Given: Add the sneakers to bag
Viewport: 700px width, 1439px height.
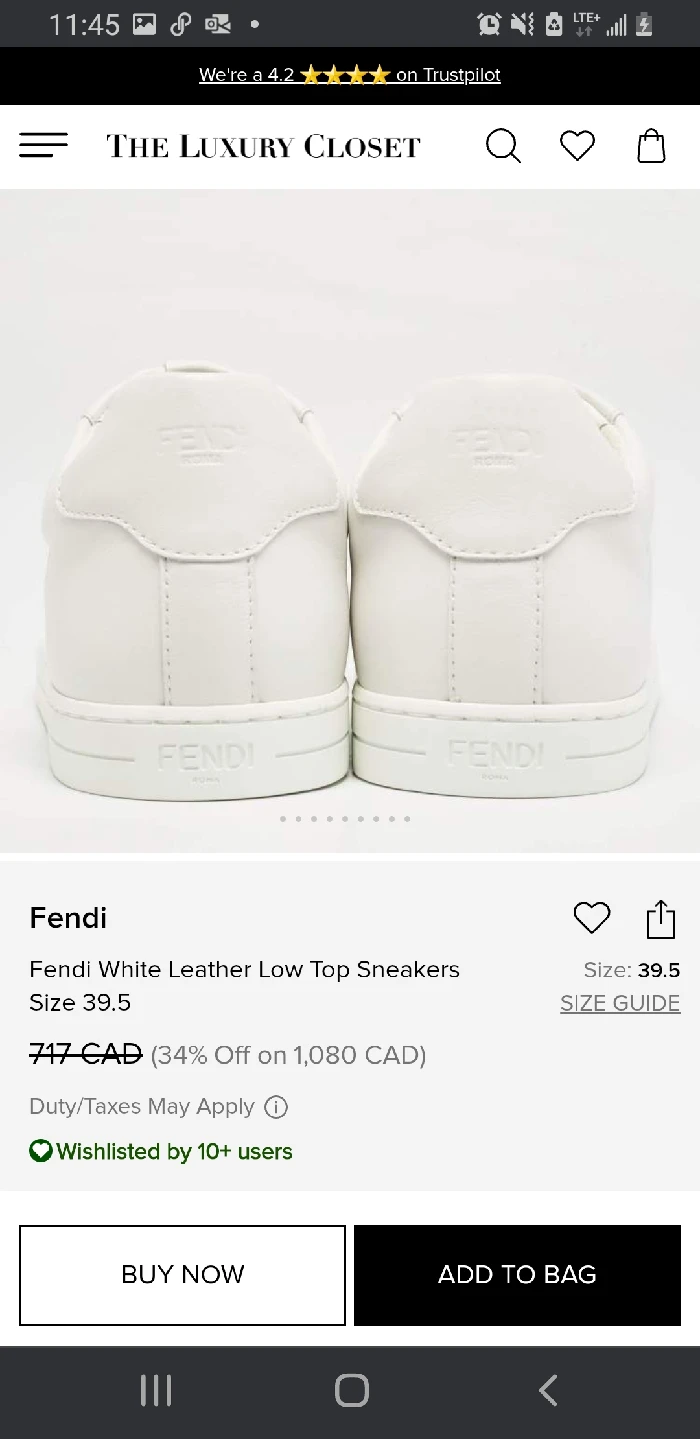Looking at the screenshot, I should pos(517,1275).
